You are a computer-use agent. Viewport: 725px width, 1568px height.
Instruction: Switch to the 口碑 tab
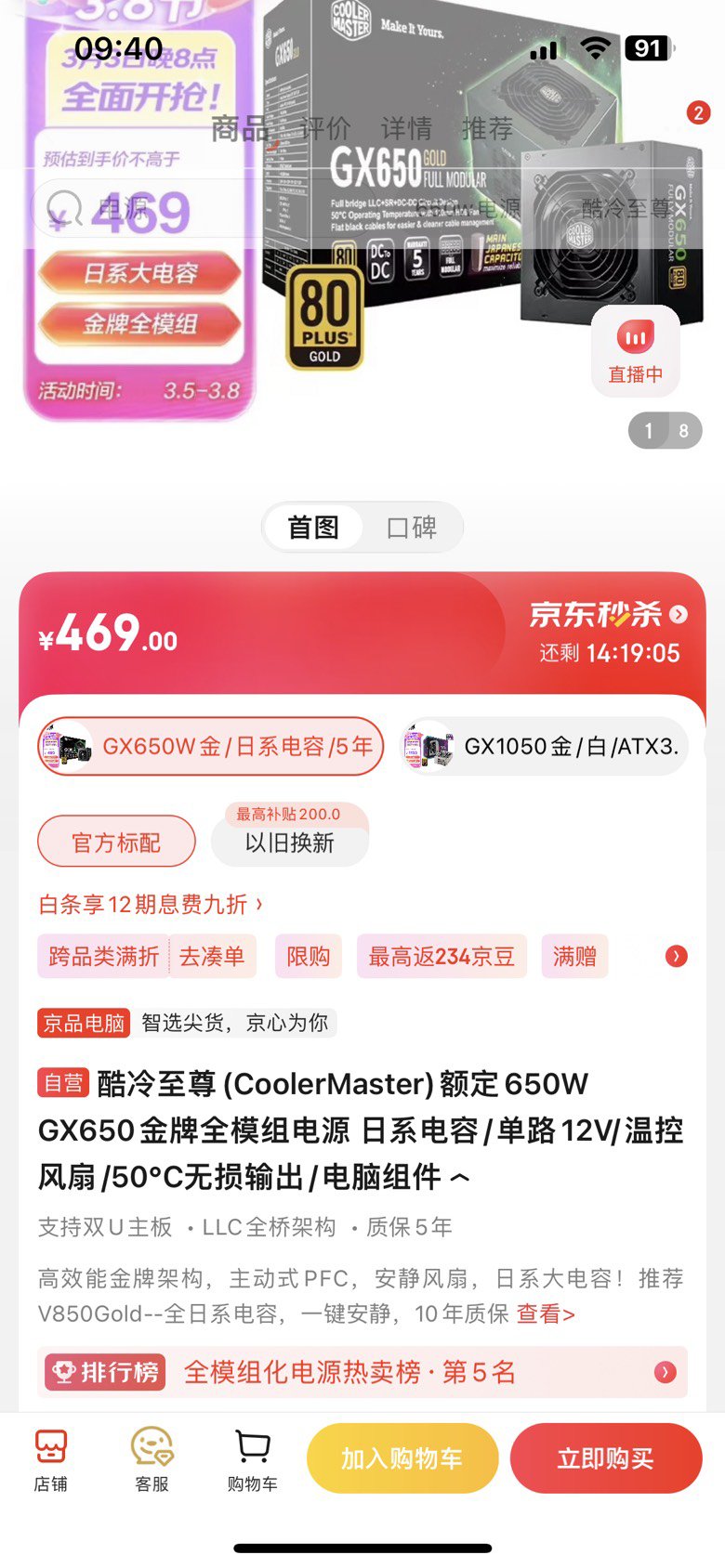click(412, 528)
